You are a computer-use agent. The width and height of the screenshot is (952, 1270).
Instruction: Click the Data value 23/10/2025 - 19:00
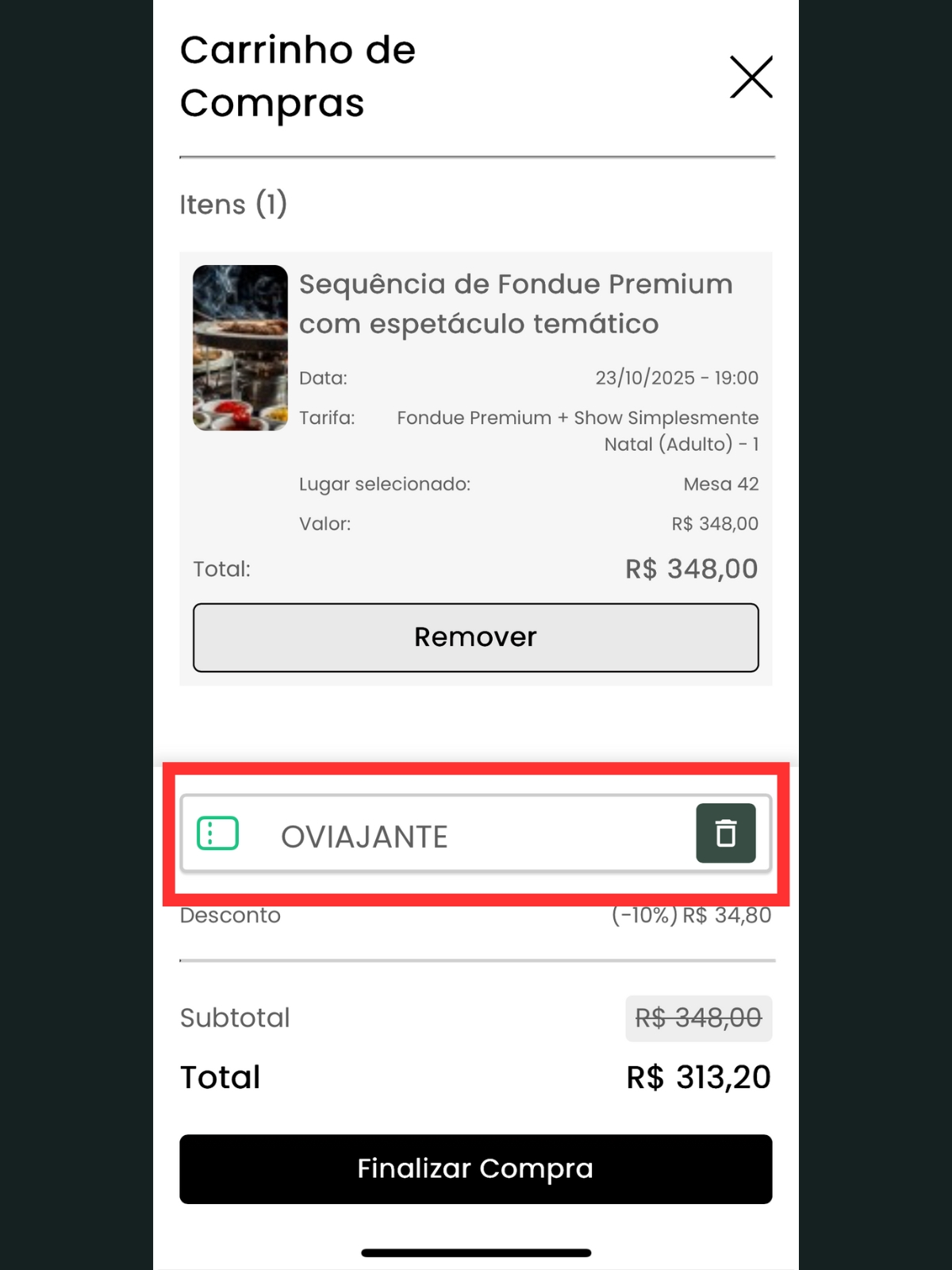677,378
